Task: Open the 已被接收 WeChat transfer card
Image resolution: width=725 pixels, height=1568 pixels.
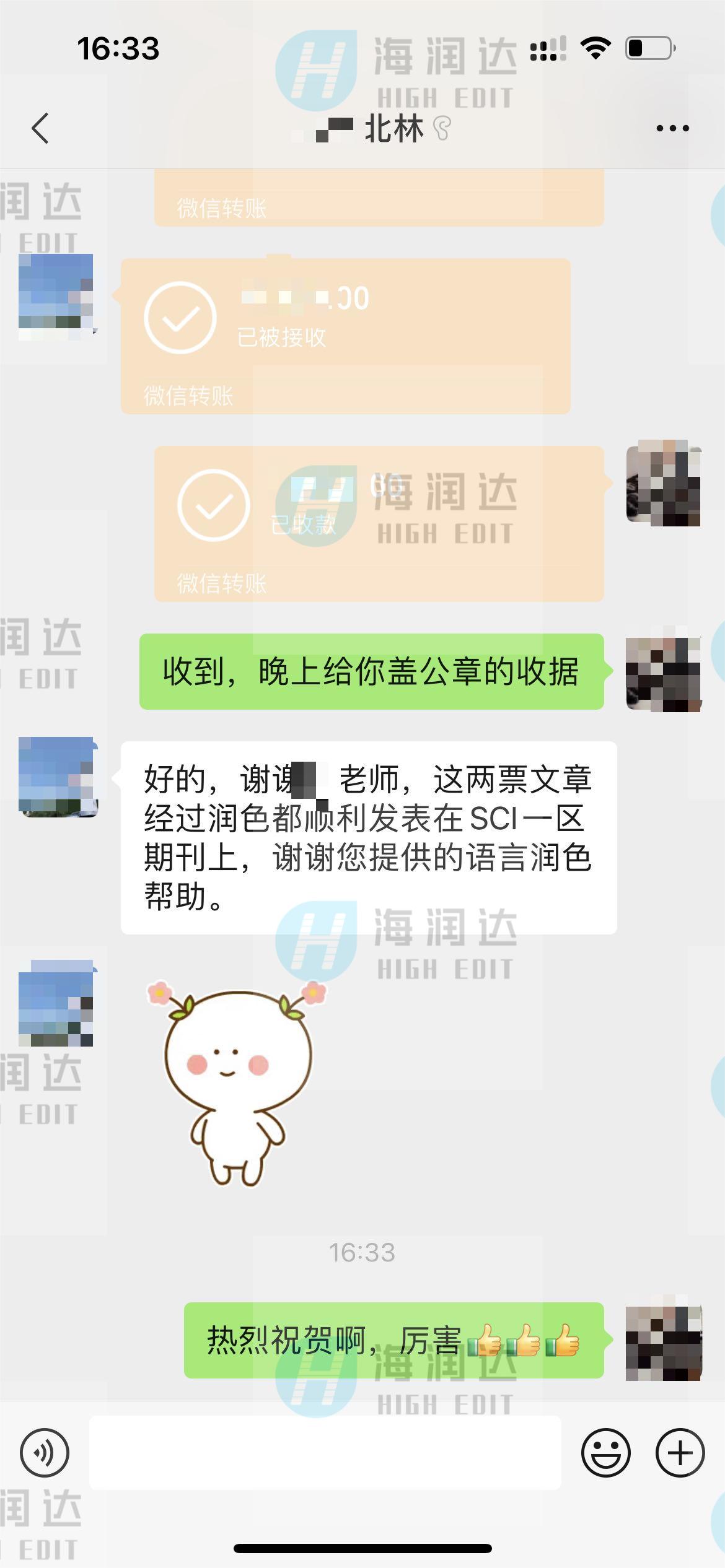Action: click(x=345, y=336)
